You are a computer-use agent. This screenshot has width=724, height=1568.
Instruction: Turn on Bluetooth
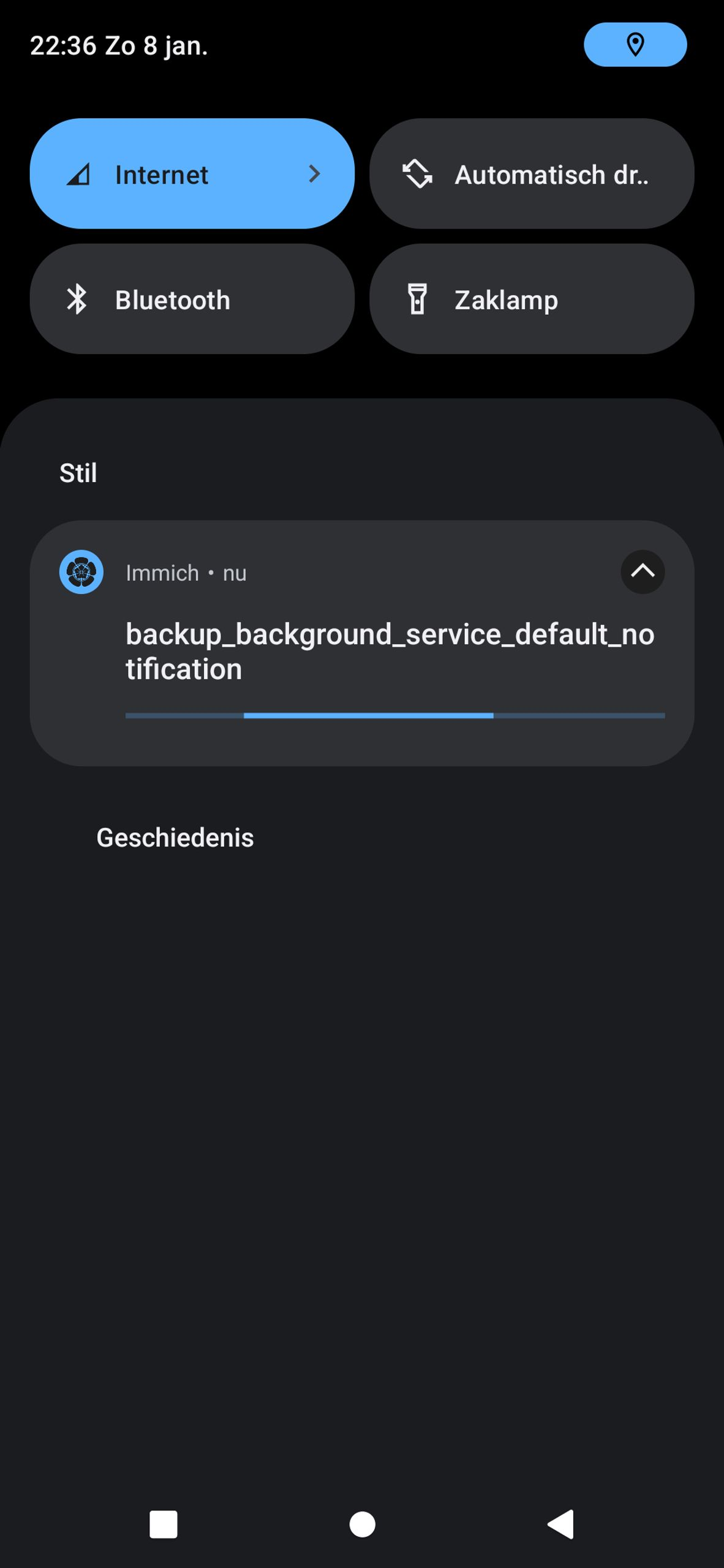[x=192, y=300]
